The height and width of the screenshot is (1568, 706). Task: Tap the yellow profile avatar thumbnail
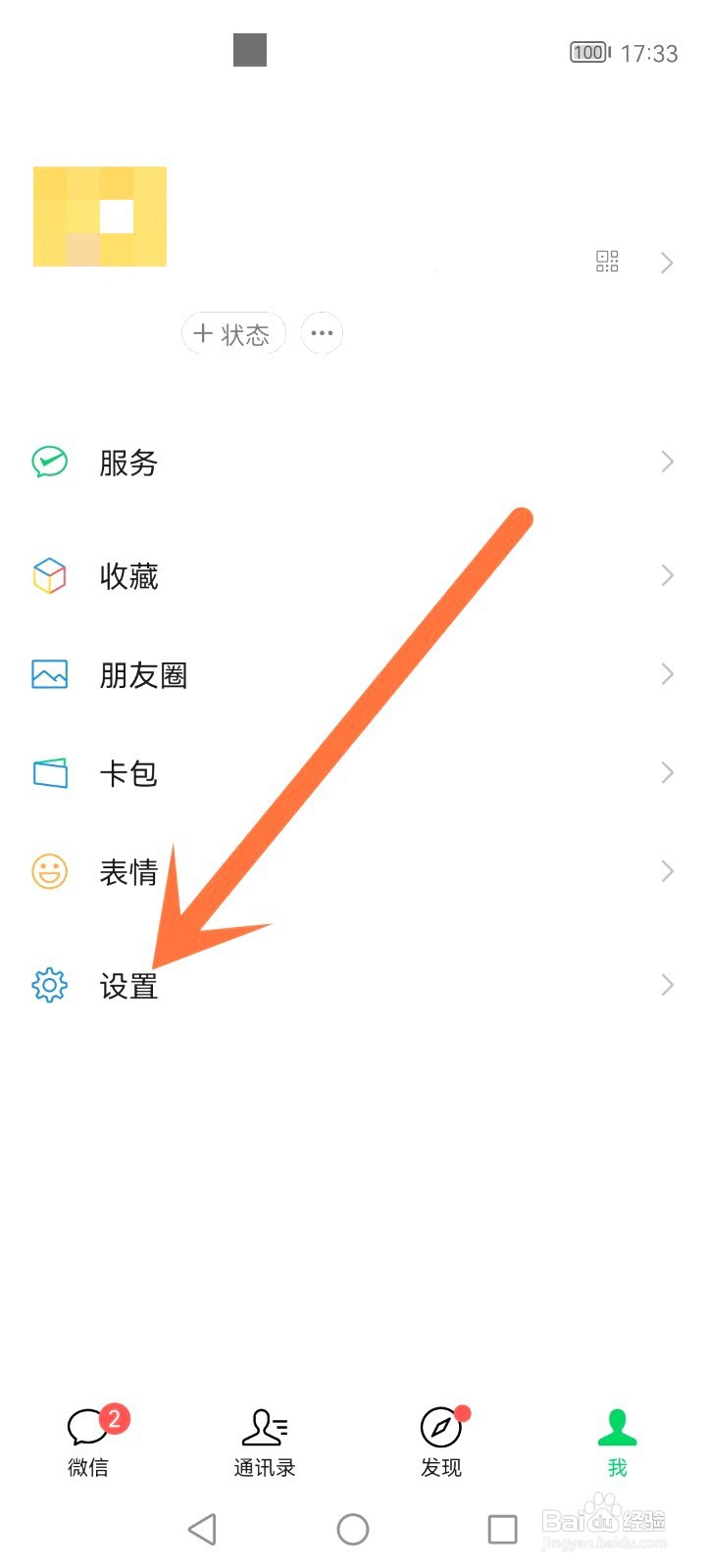[101, 216]
